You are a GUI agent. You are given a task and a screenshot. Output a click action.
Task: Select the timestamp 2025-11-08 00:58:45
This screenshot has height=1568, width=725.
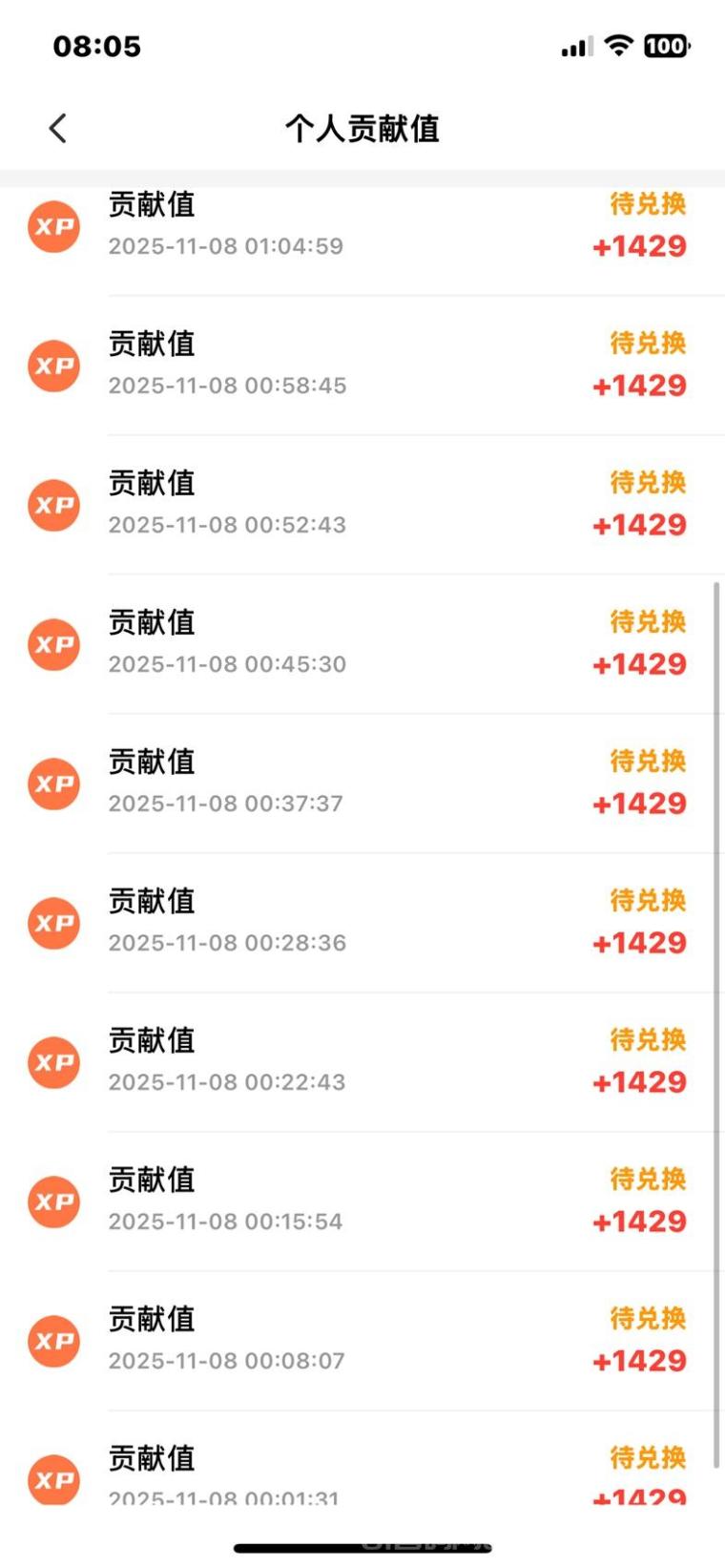[x=227, y=385]
